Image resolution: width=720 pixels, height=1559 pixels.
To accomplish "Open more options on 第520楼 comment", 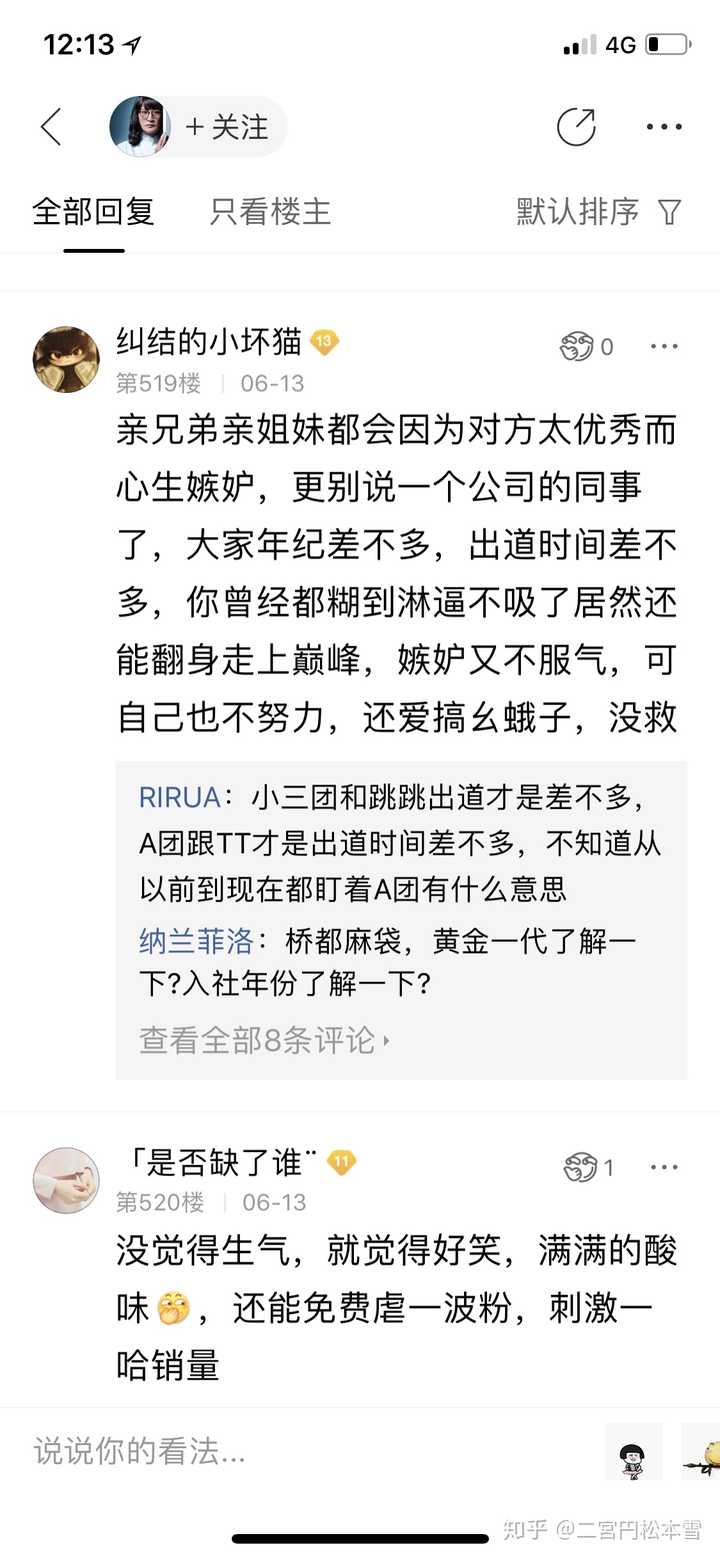I will (x=664, y=1167).
